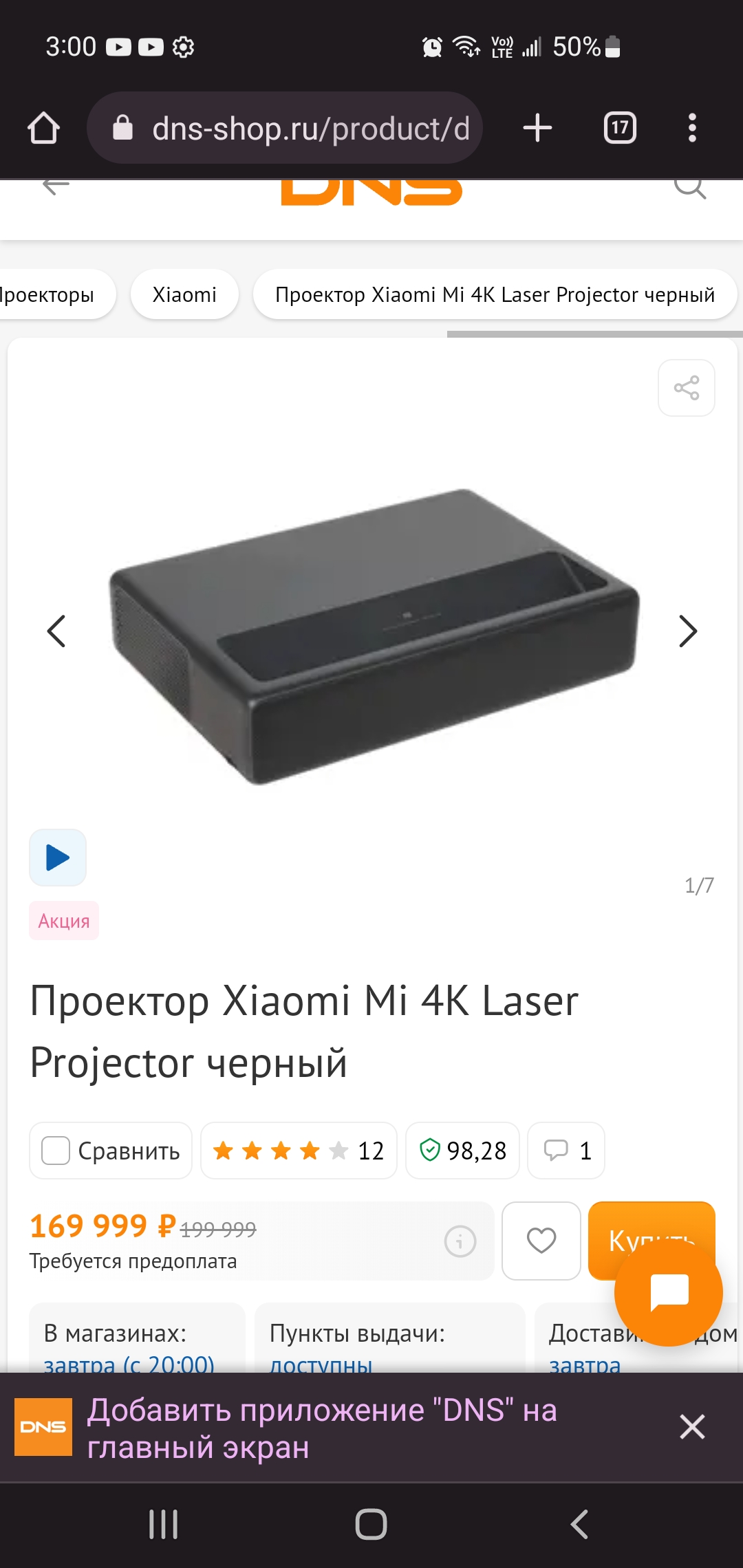Add the projector to favorites with heart
The image size is (743, 1568).
(541, 1241)
